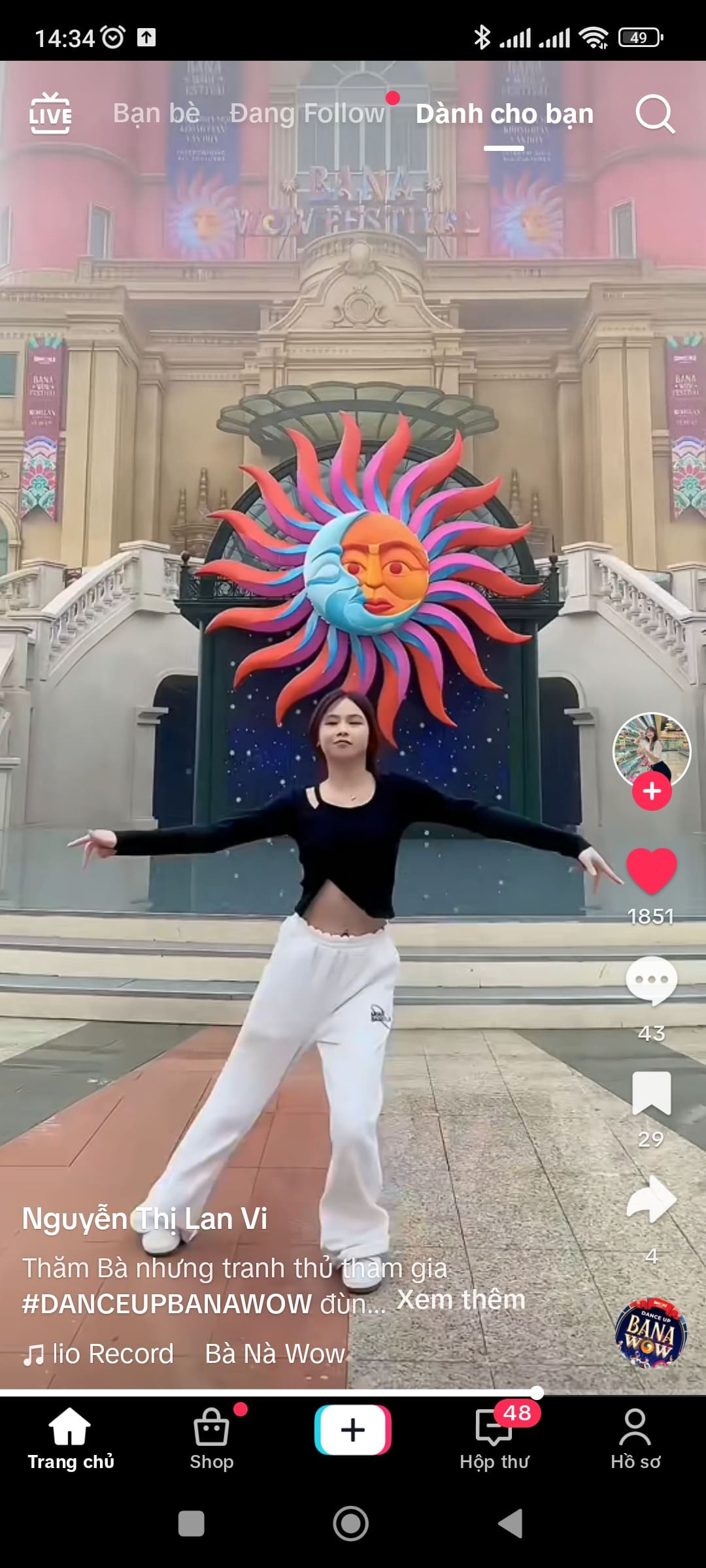Create a new video with the plus button

[353, 1430]
